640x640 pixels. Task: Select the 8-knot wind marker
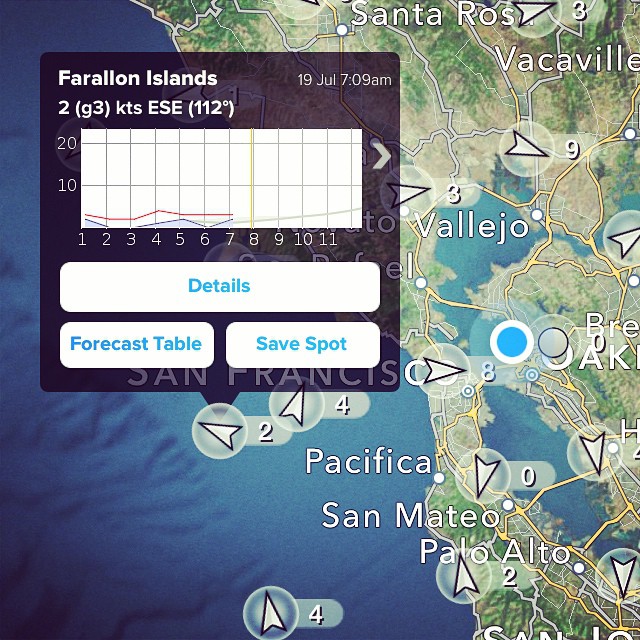(x=446, y=370)
